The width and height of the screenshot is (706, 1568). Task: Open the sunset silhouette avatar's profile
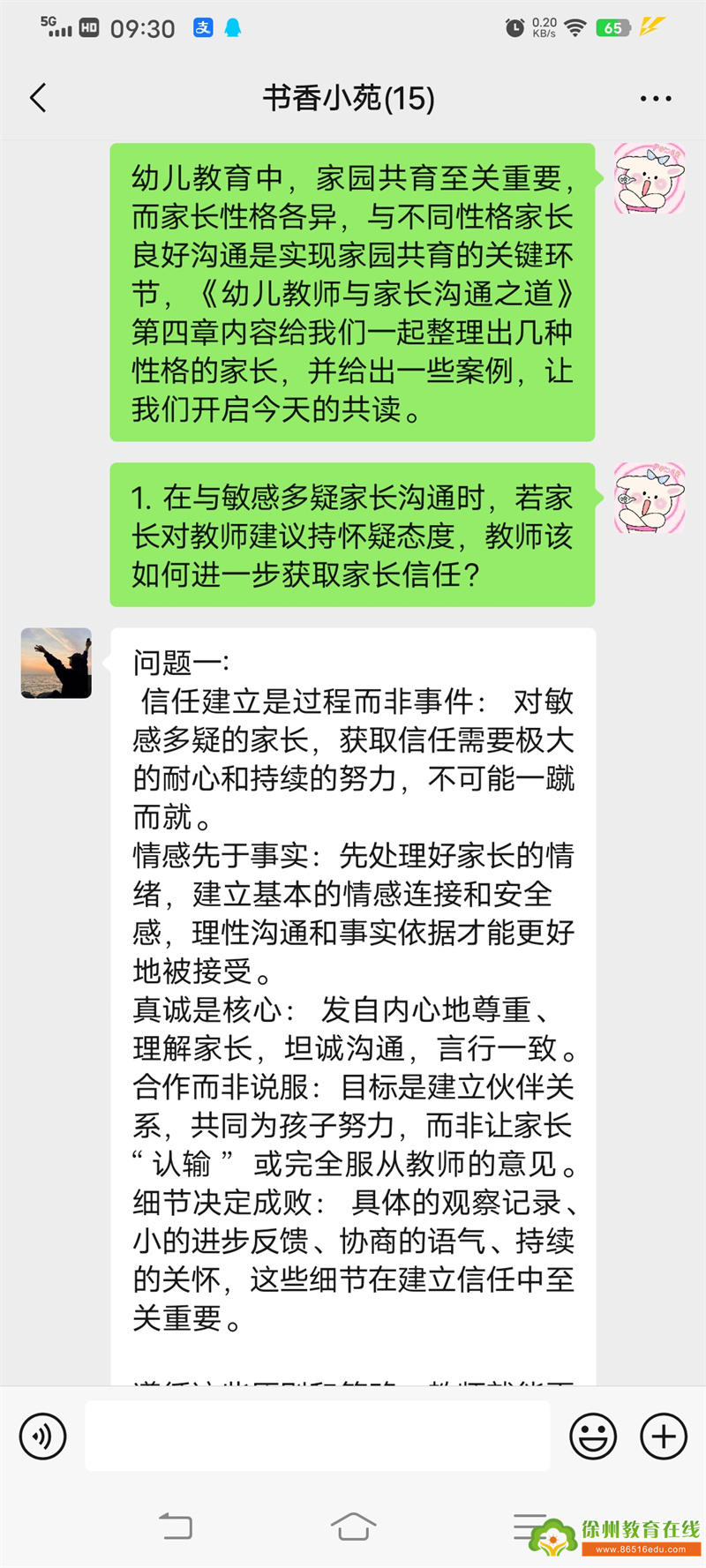coord(56,664)
